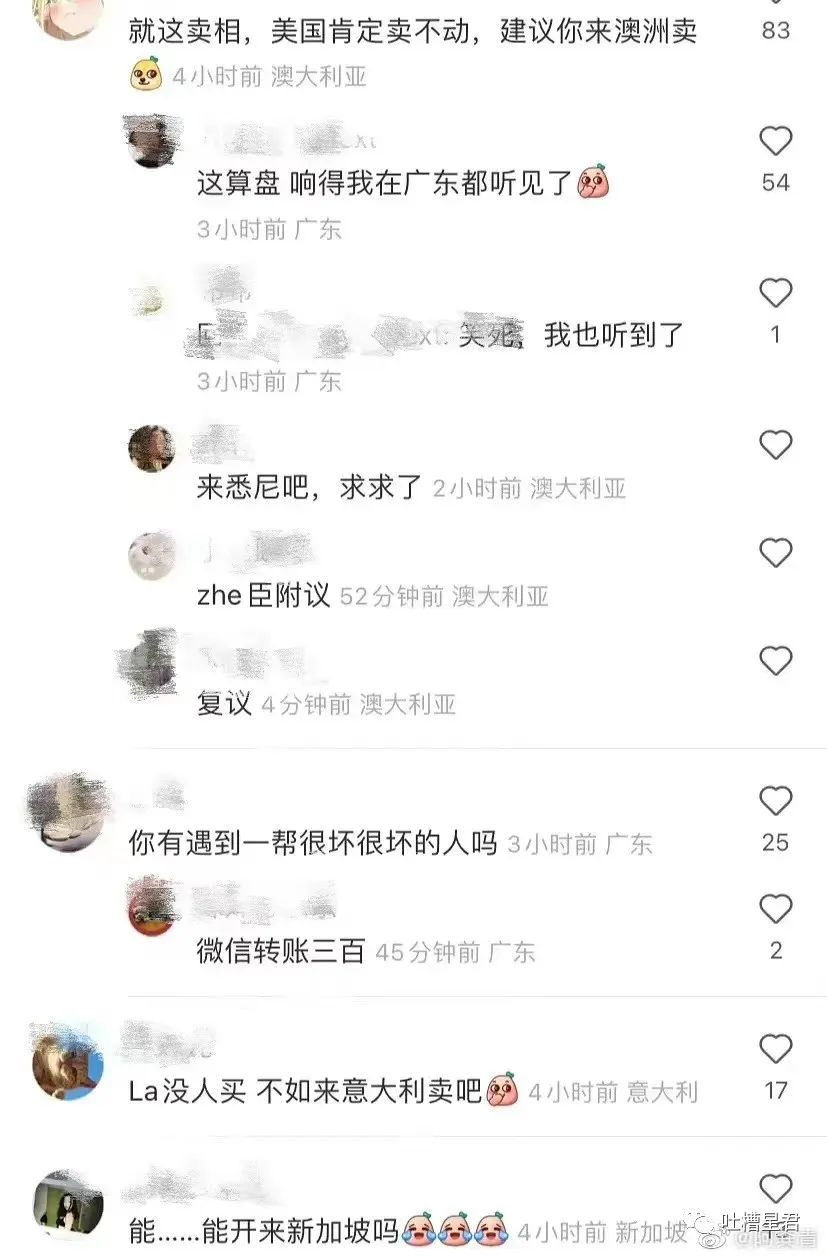The image size is (827, 1258).
Task: Tap the heart beside zhe臣附议 comment
Action: point(775,551)
